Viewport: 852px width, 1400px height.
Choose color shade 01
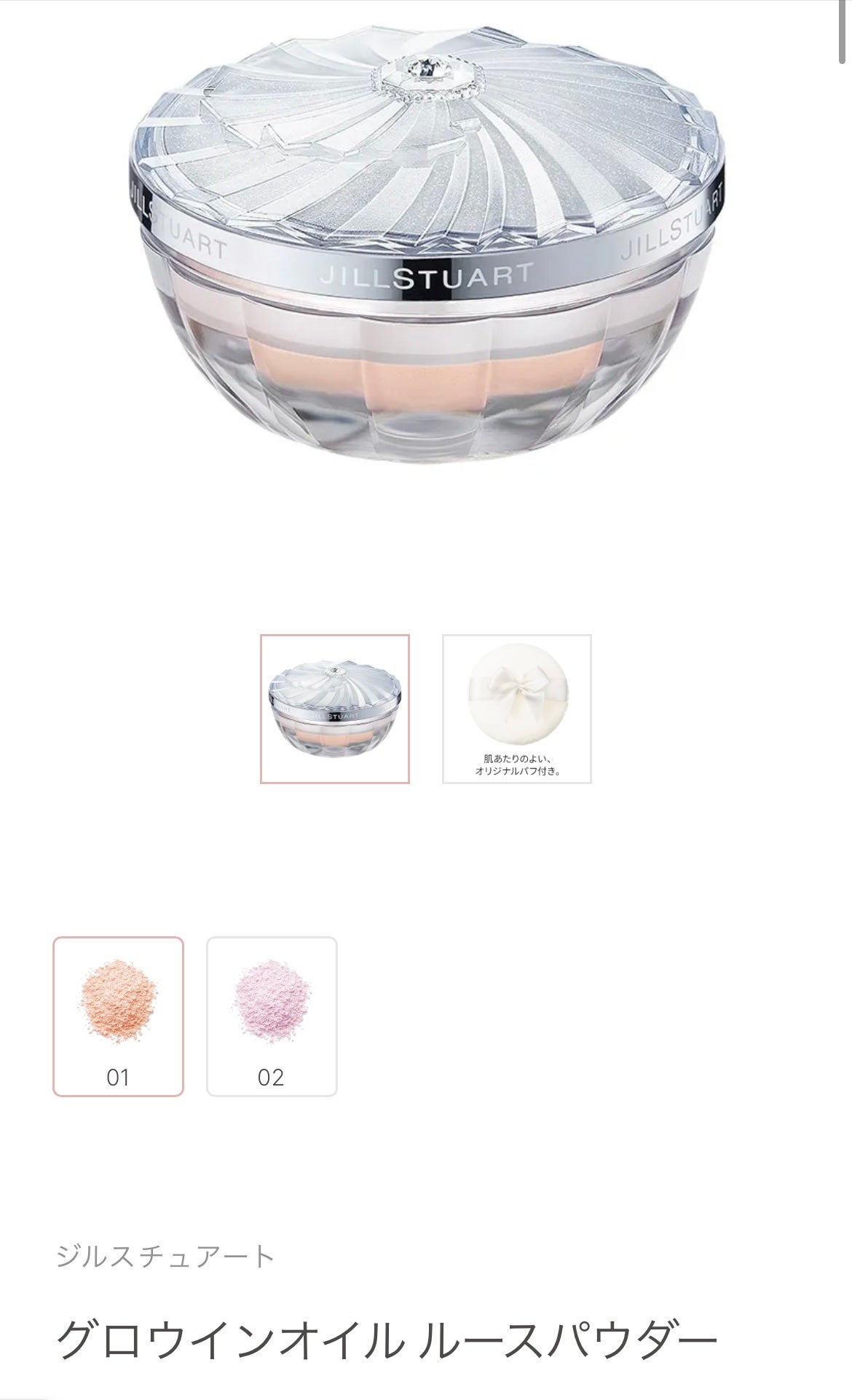[118, 1016]
